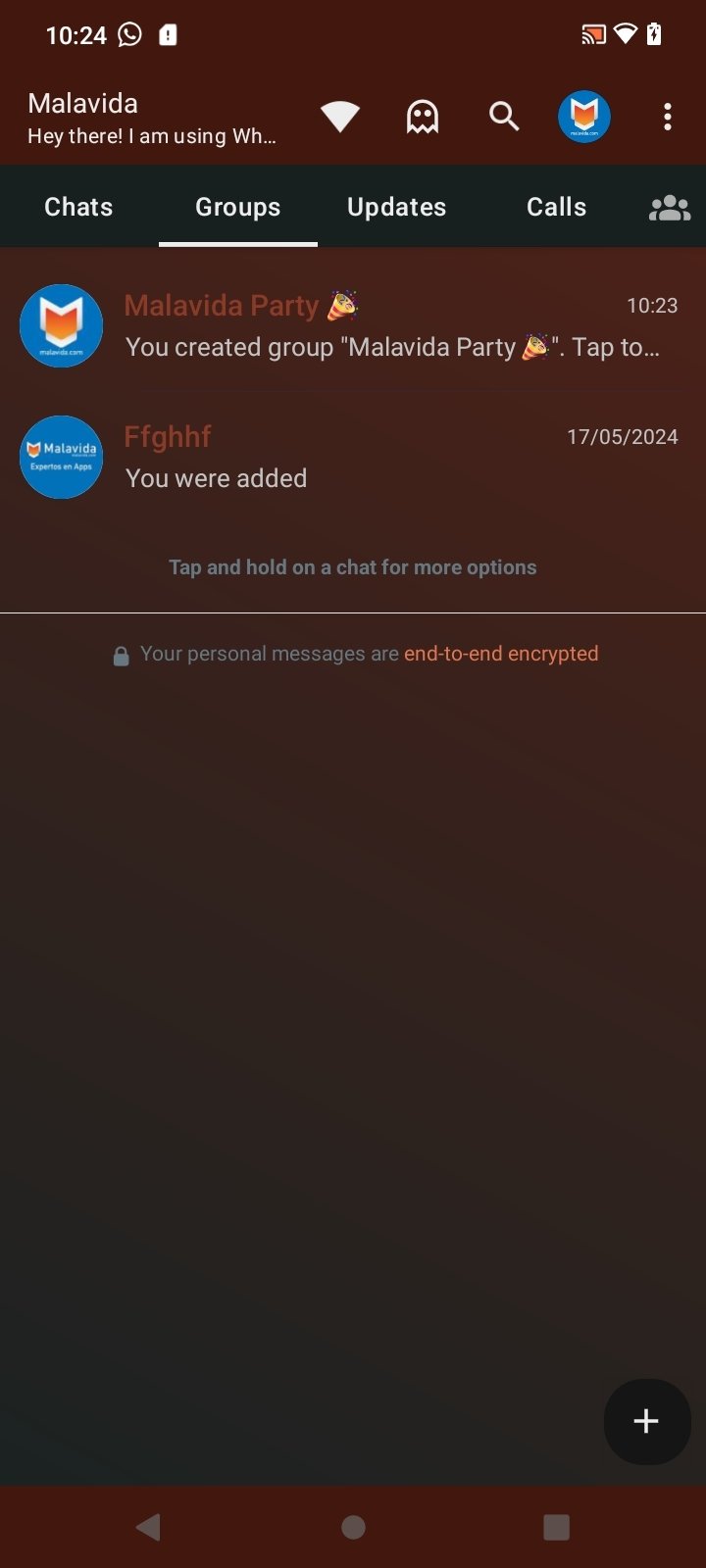Tap the plus floating action button
Screen dimensions: 706x1568
pyautogui.click(x=646, y=1421)
